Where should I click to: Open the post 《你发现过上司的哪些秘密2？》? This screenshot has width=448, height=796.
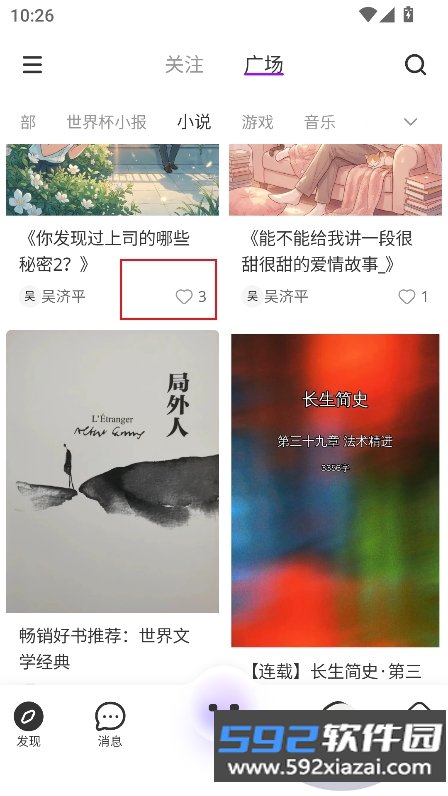(104, 251)
